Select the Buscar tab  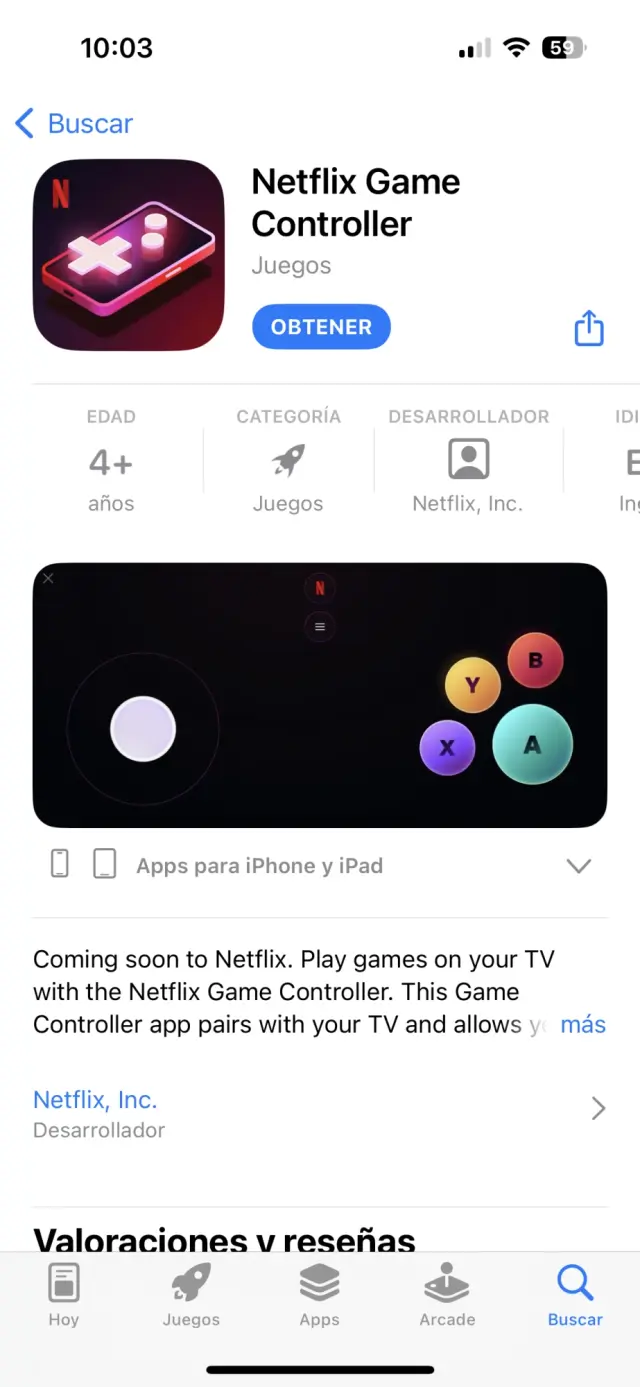575,1294
